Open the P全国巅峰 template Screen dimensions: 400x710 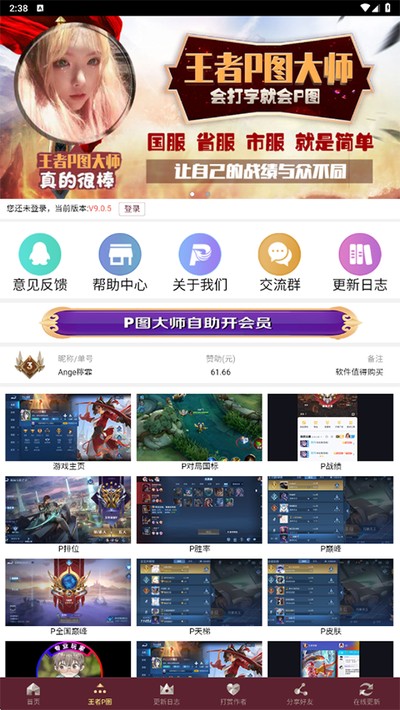(x=68, y=597)
